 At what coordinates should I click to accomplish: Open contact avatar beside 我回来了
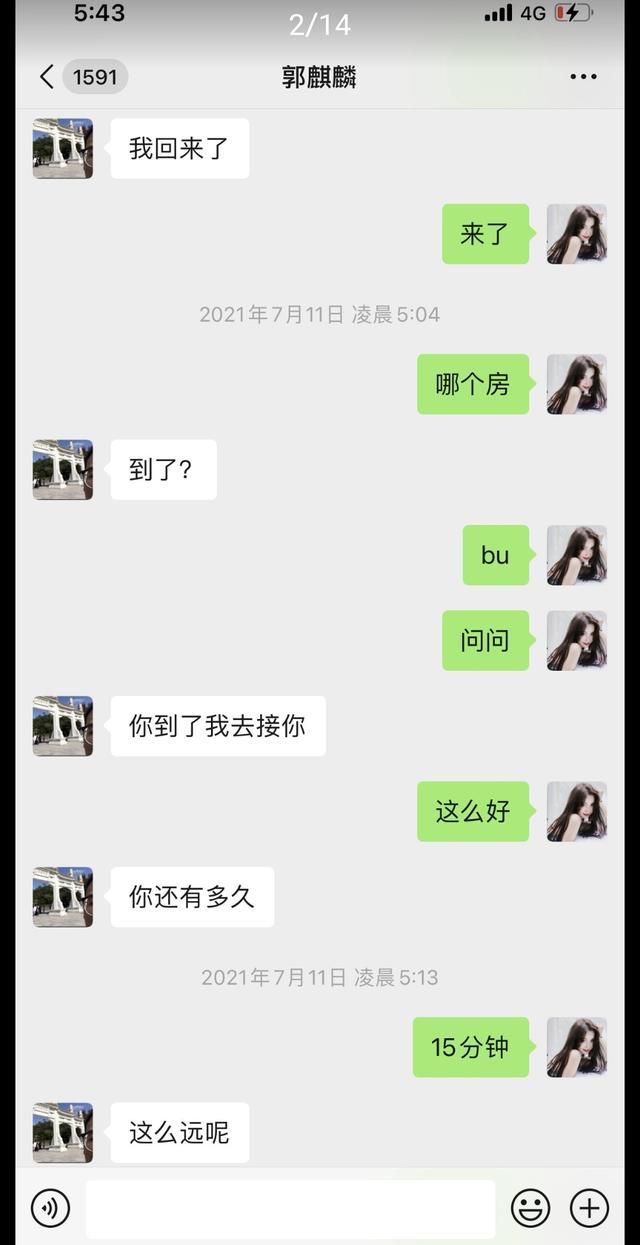coord(63,149)
